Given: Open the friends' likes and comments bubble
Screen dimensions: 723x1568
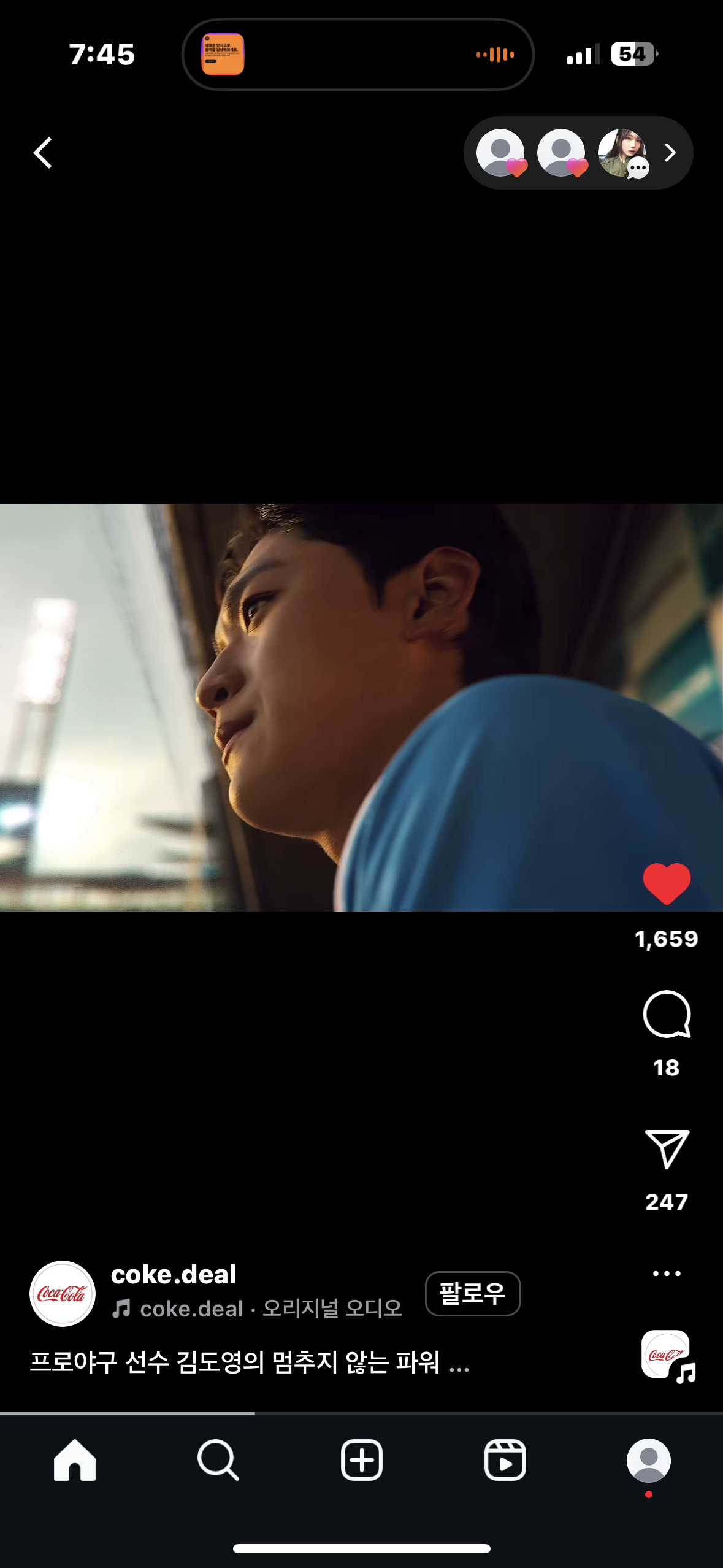Looking at the screenshot, I should tap(578, 153).
